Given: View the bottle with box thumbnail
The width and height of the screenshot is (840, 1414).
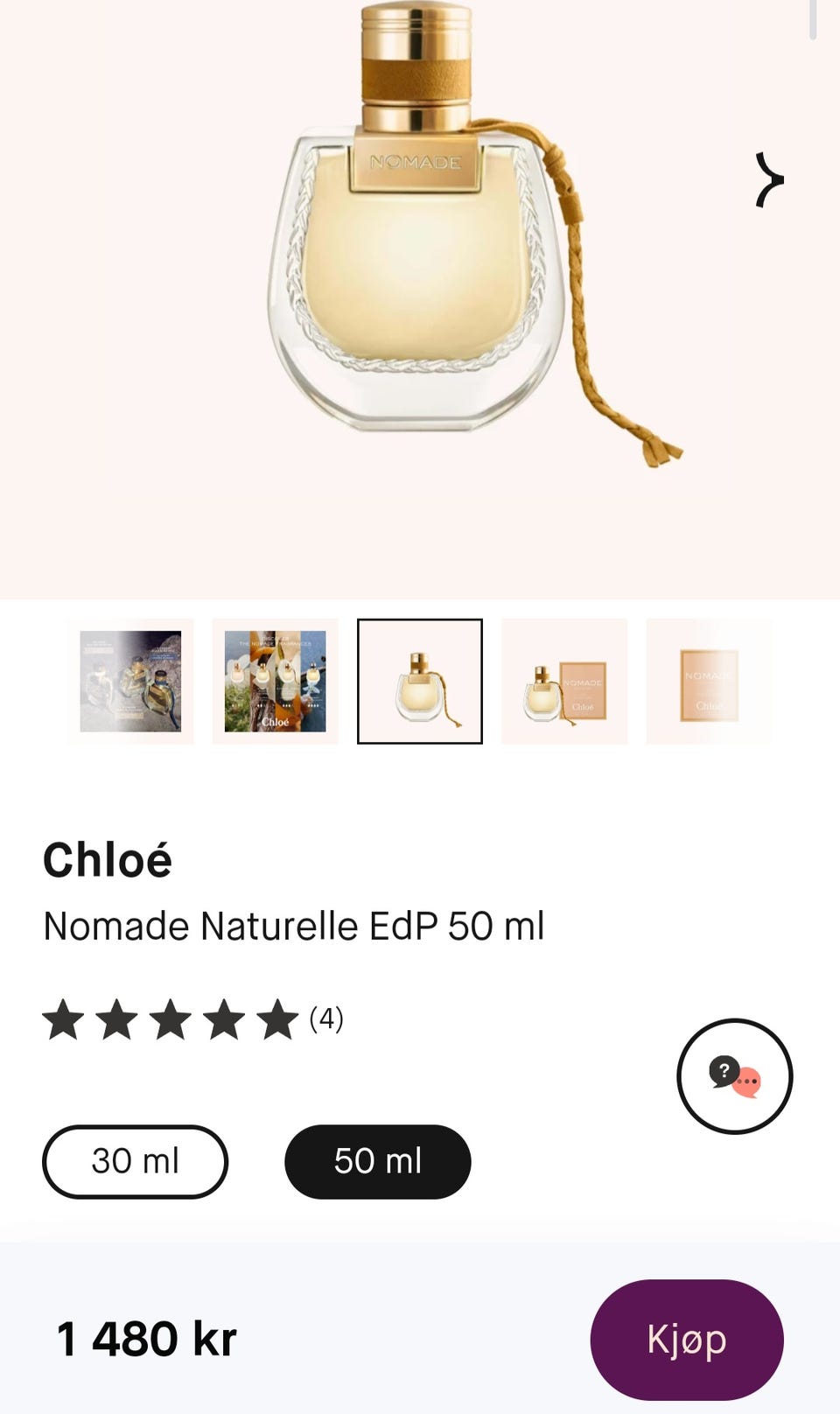Looking at the screenshot, I should tap(564, 682).
